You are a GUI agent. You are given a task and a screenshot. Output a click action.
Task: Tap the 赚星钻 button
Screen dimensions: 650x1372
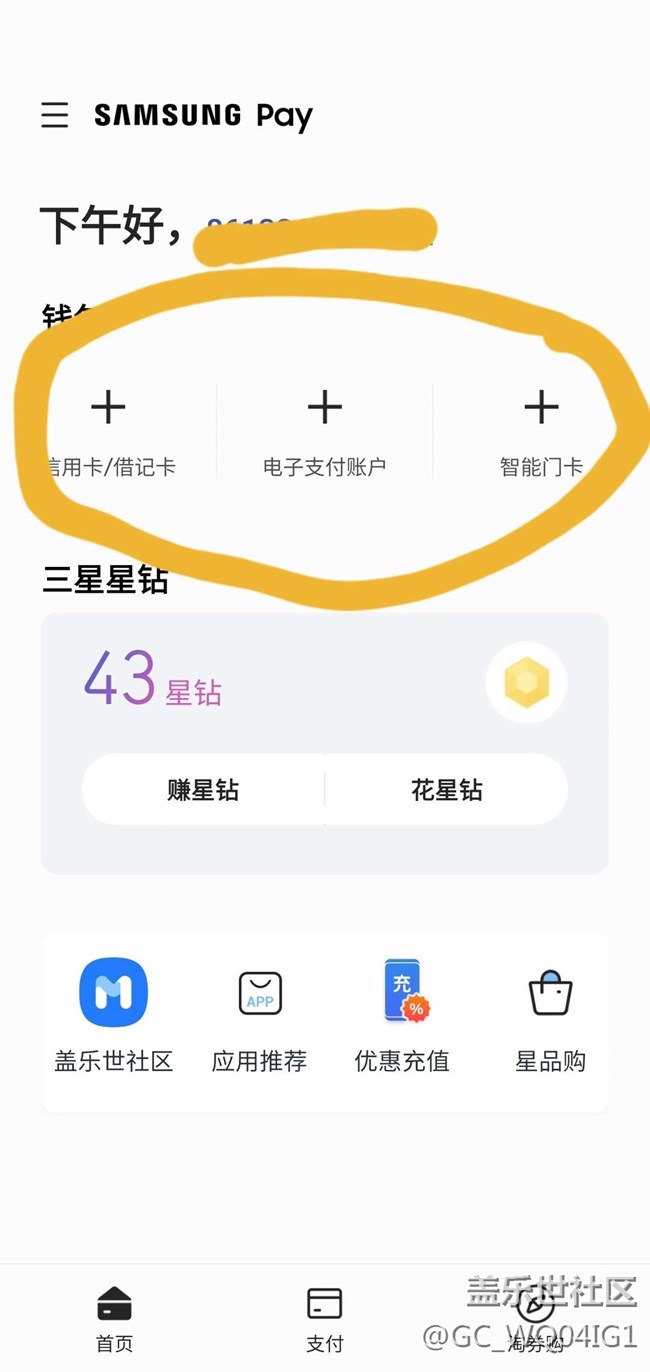(203, 790)
